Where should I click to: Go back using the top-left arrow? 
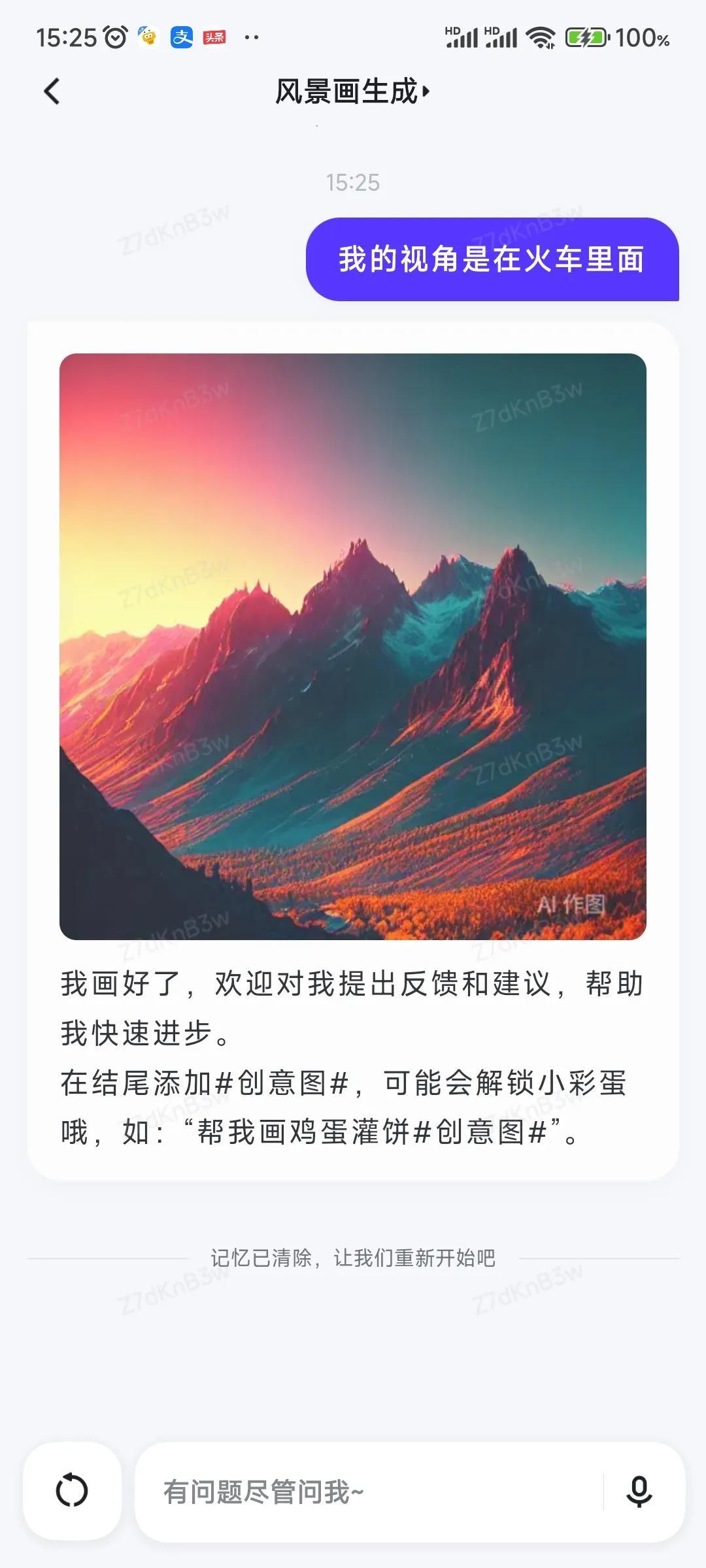pos(52,91)
